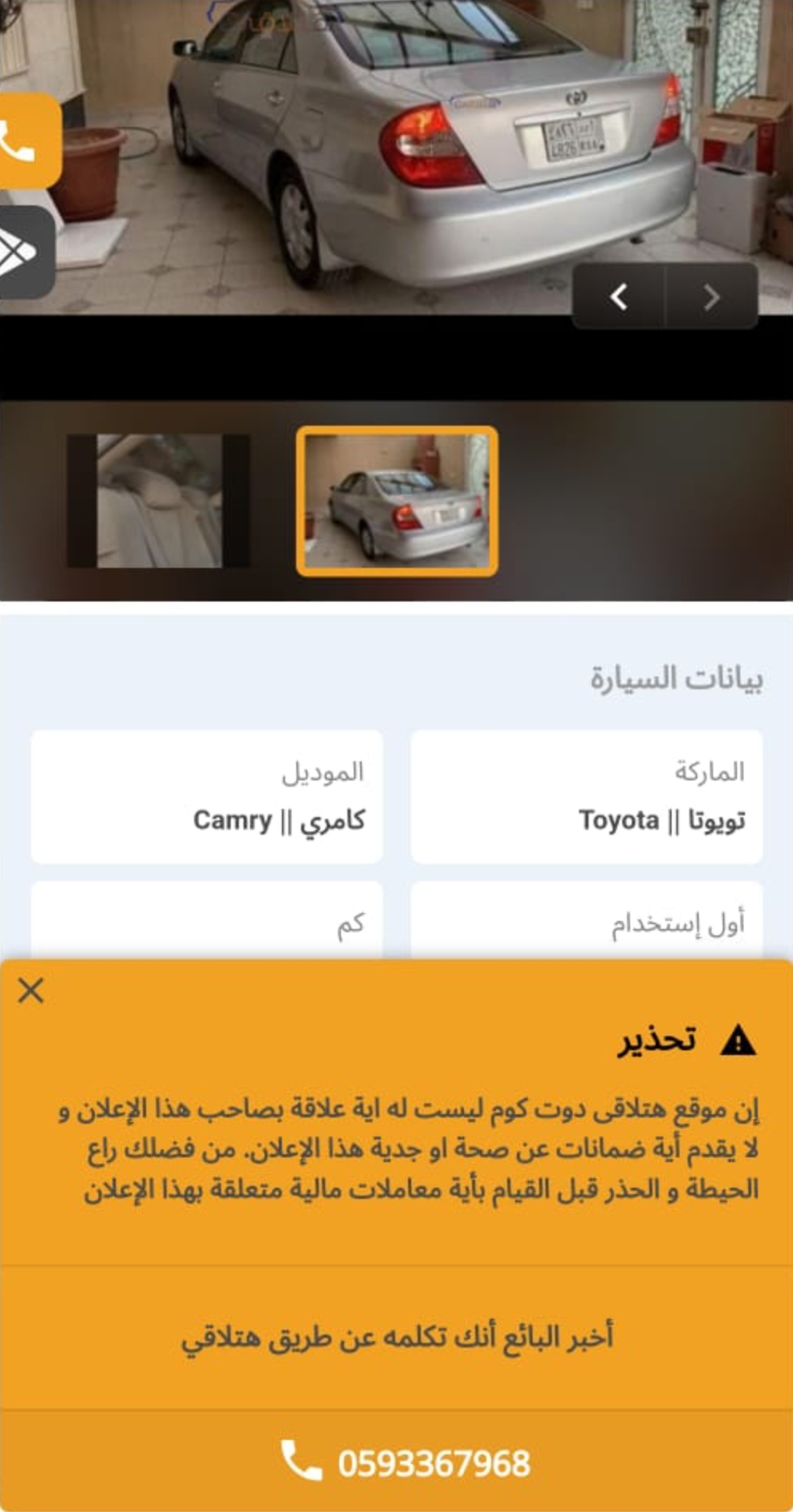This screenshot has height=1512, width=793.
Task: Dismiss the orange warning panel
Action: pos(31,990)
